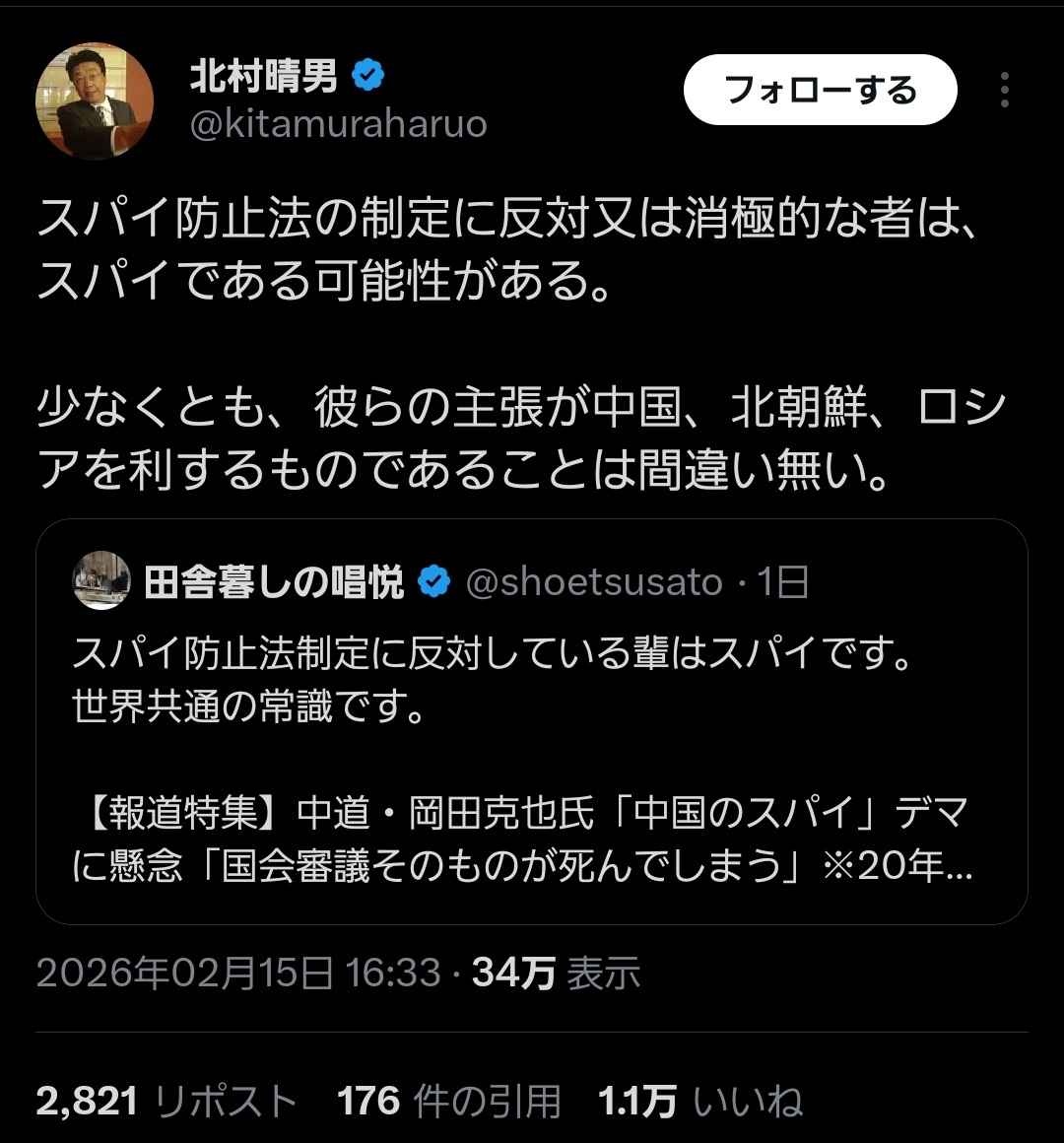Image resolution: width=1064 pixels, height=1143 pixels.
Task: Tap the フォローする button
Action: [820, 90]
